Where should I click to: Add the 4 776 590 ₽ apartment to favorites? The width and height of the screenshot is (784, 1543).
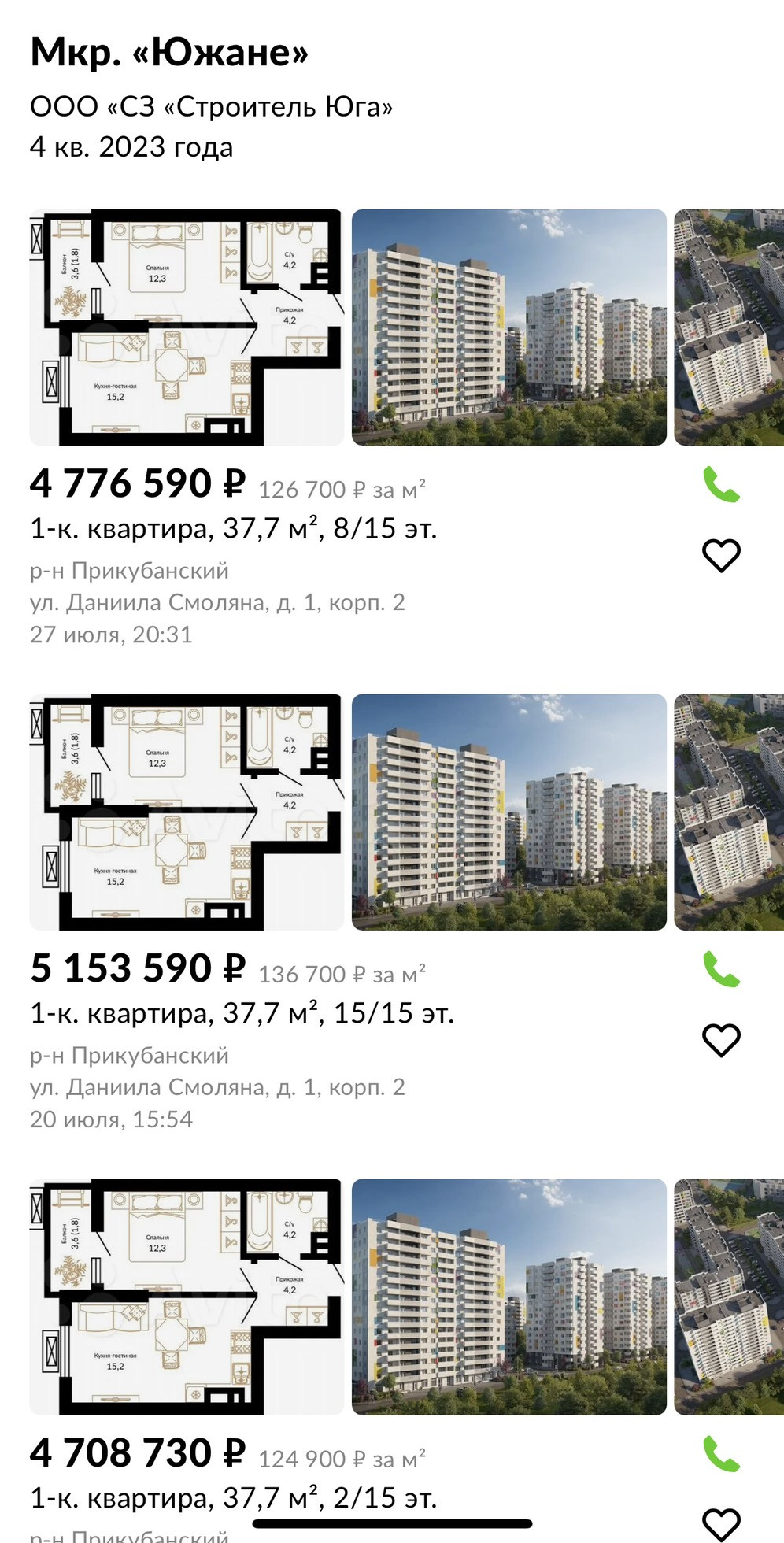[721, 556]
